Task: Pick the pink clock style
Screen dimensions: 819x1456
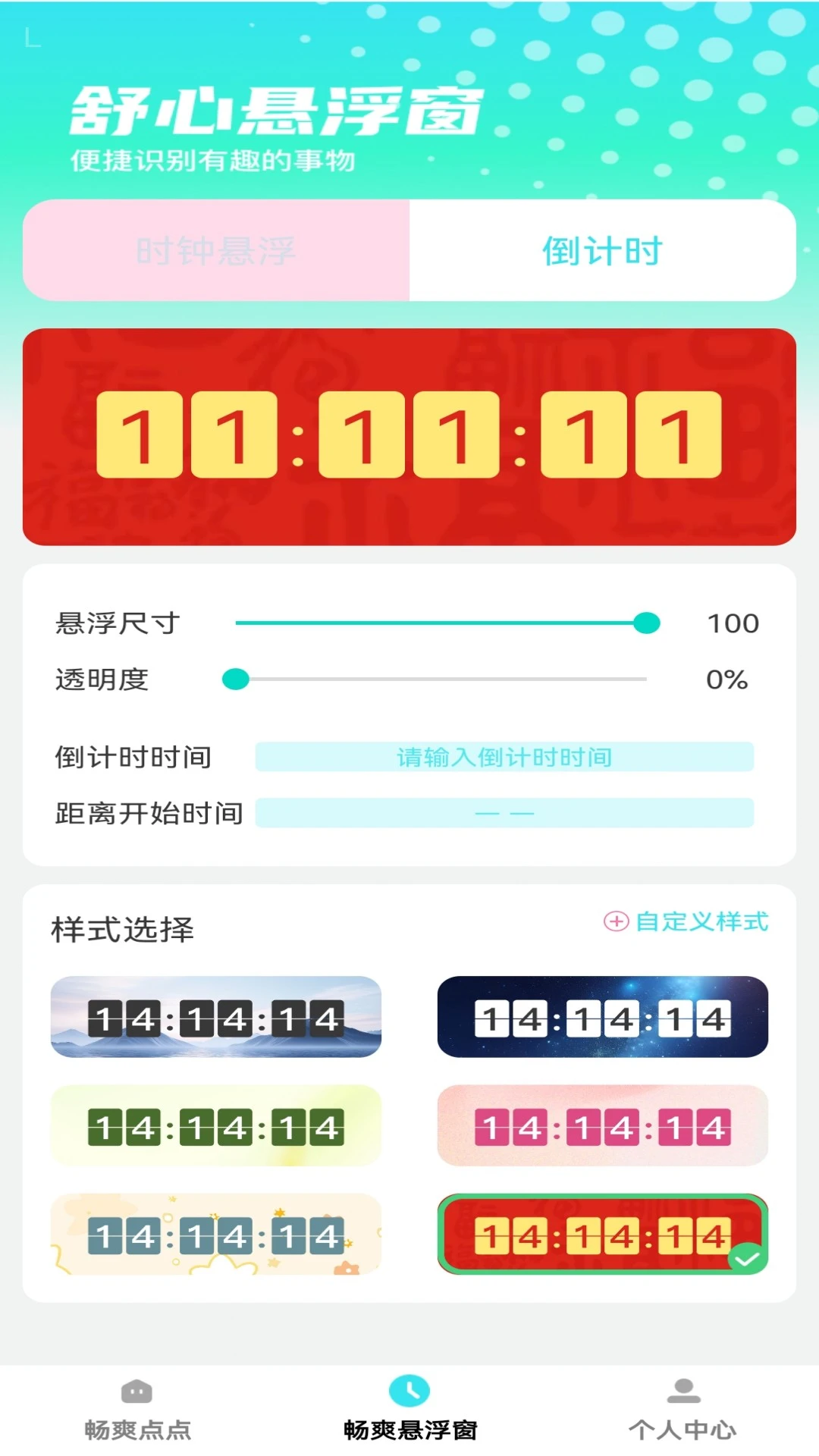Action: tap(602, 1126)
